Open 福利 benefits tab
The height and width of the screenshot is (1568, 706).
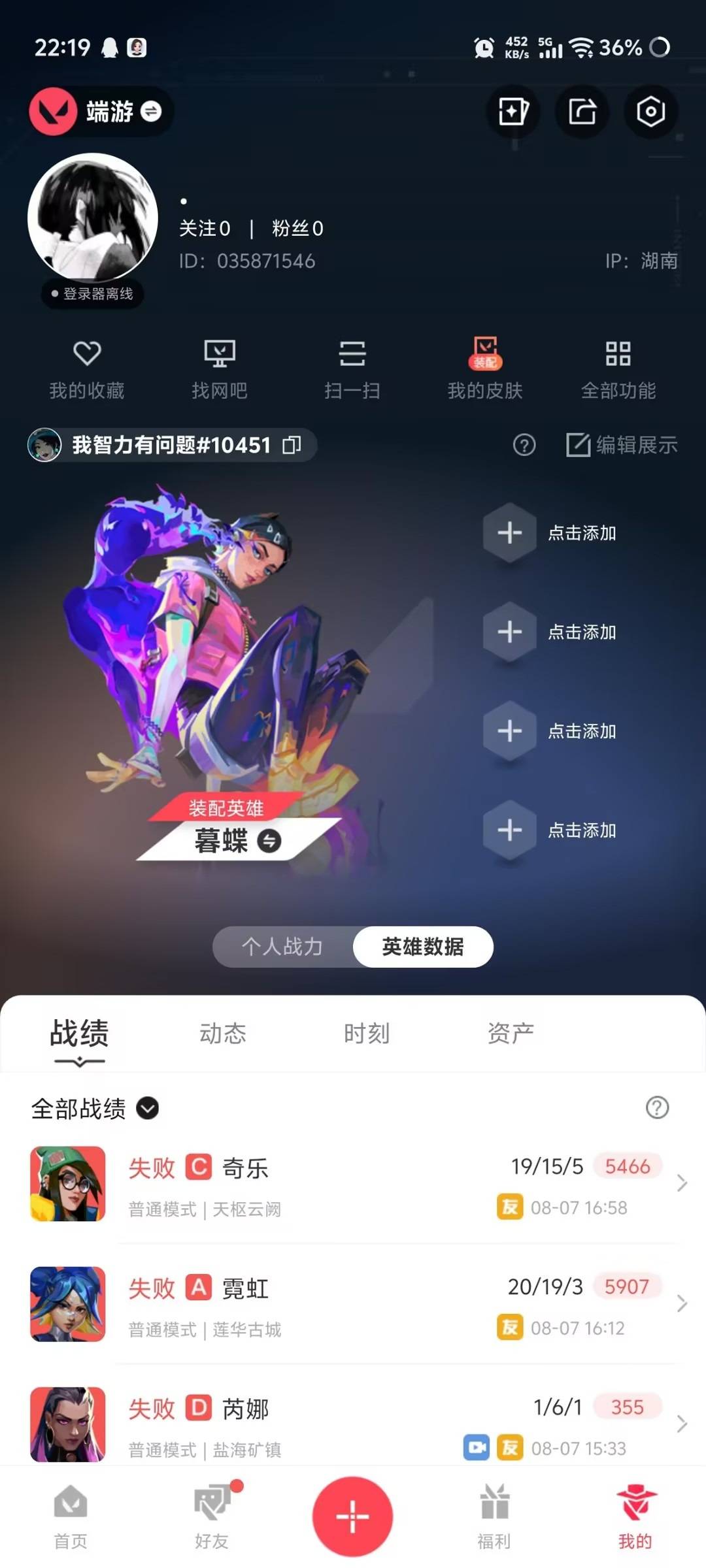pyautogui.click(x=494, y=1517)
